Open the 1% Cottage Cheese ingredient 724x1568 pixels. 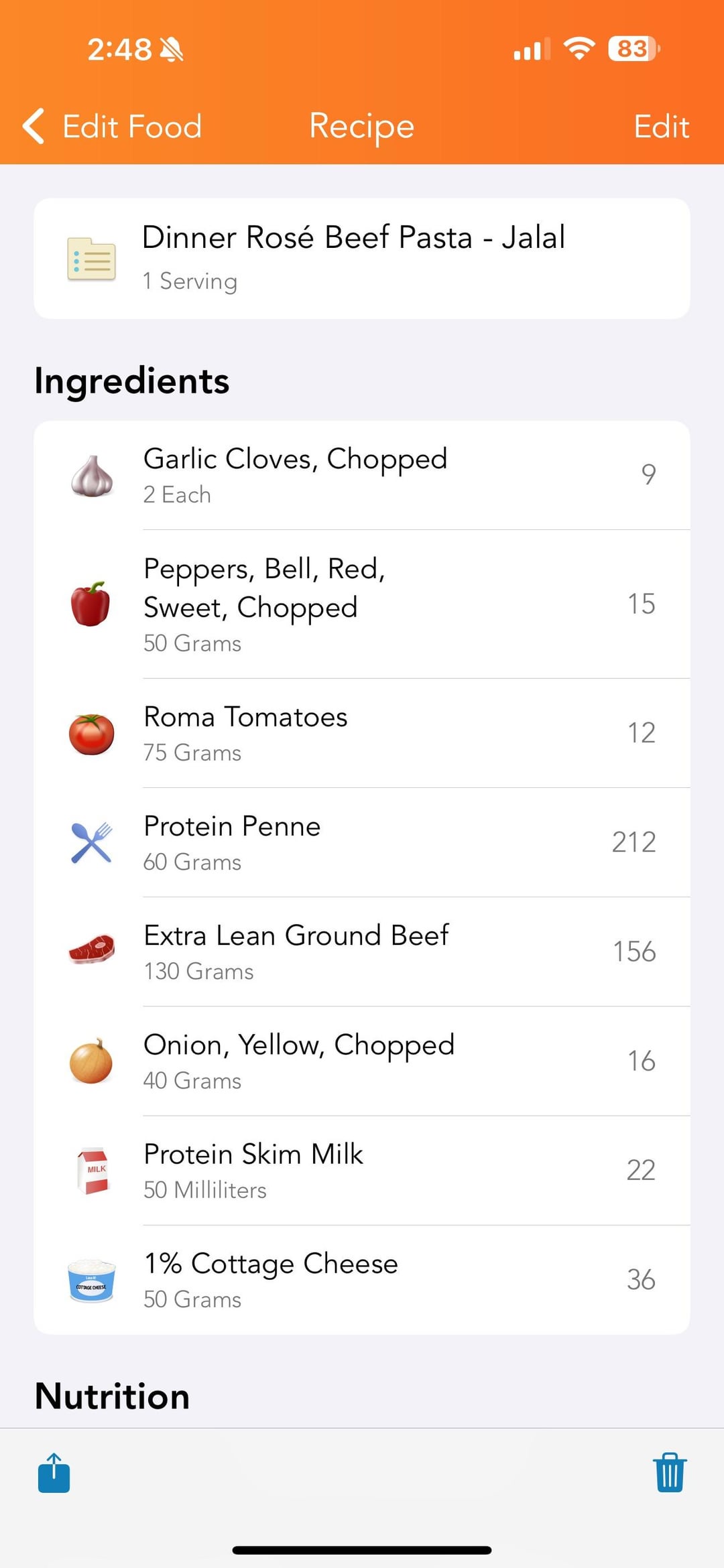point(362,1280)
